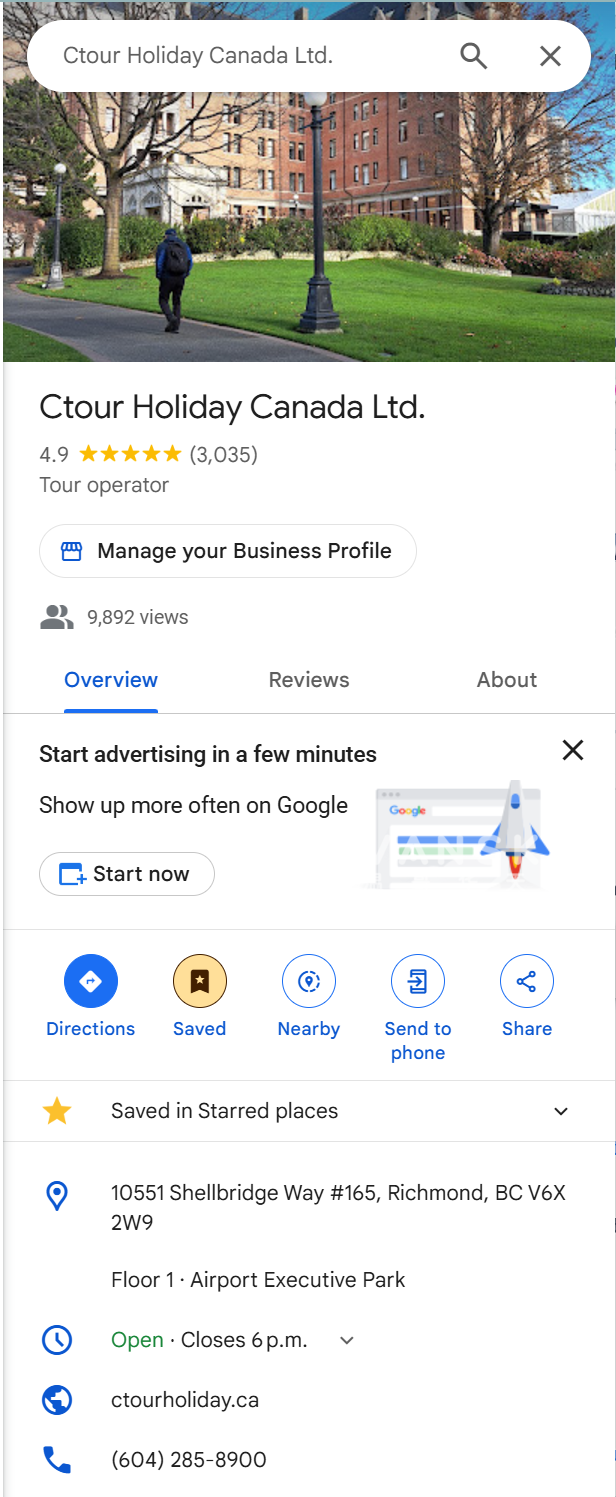Image resolution: width=616 pixels, height=1497 pixels.
Task: Send this place to phone
Action: tap(418, 982)
